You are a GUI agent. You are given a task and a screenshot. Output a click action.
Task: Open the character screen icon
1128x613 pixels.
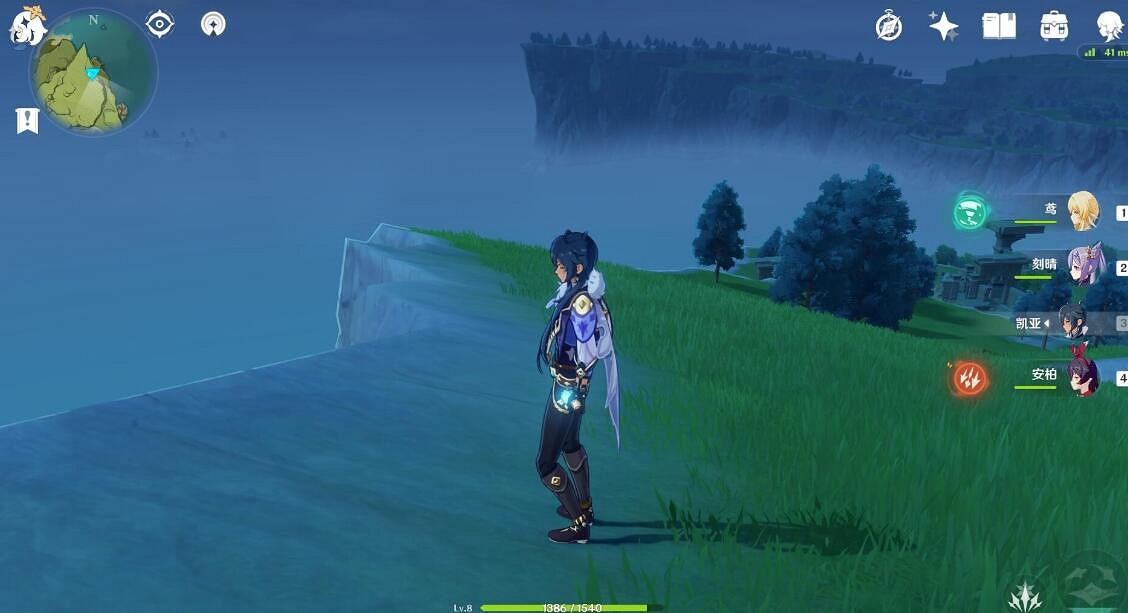coord(1108,27)
